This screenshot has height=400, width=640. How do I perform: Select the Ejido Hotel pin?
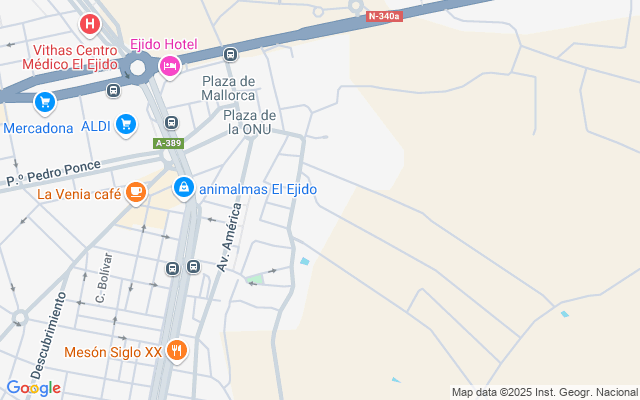pos(170,66)
